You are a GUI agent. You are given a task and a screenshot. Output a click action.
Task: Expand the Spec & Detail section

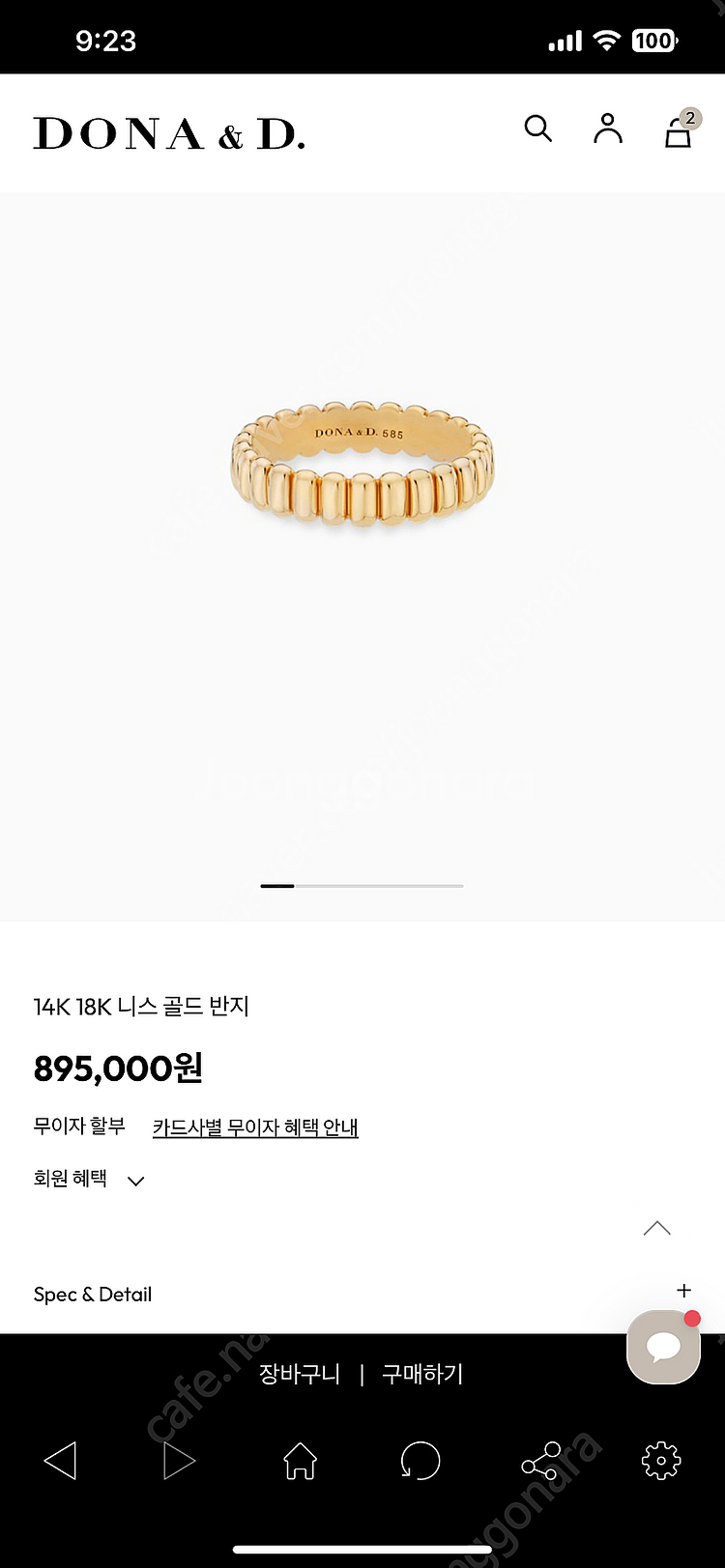(x=683, y=1291)
